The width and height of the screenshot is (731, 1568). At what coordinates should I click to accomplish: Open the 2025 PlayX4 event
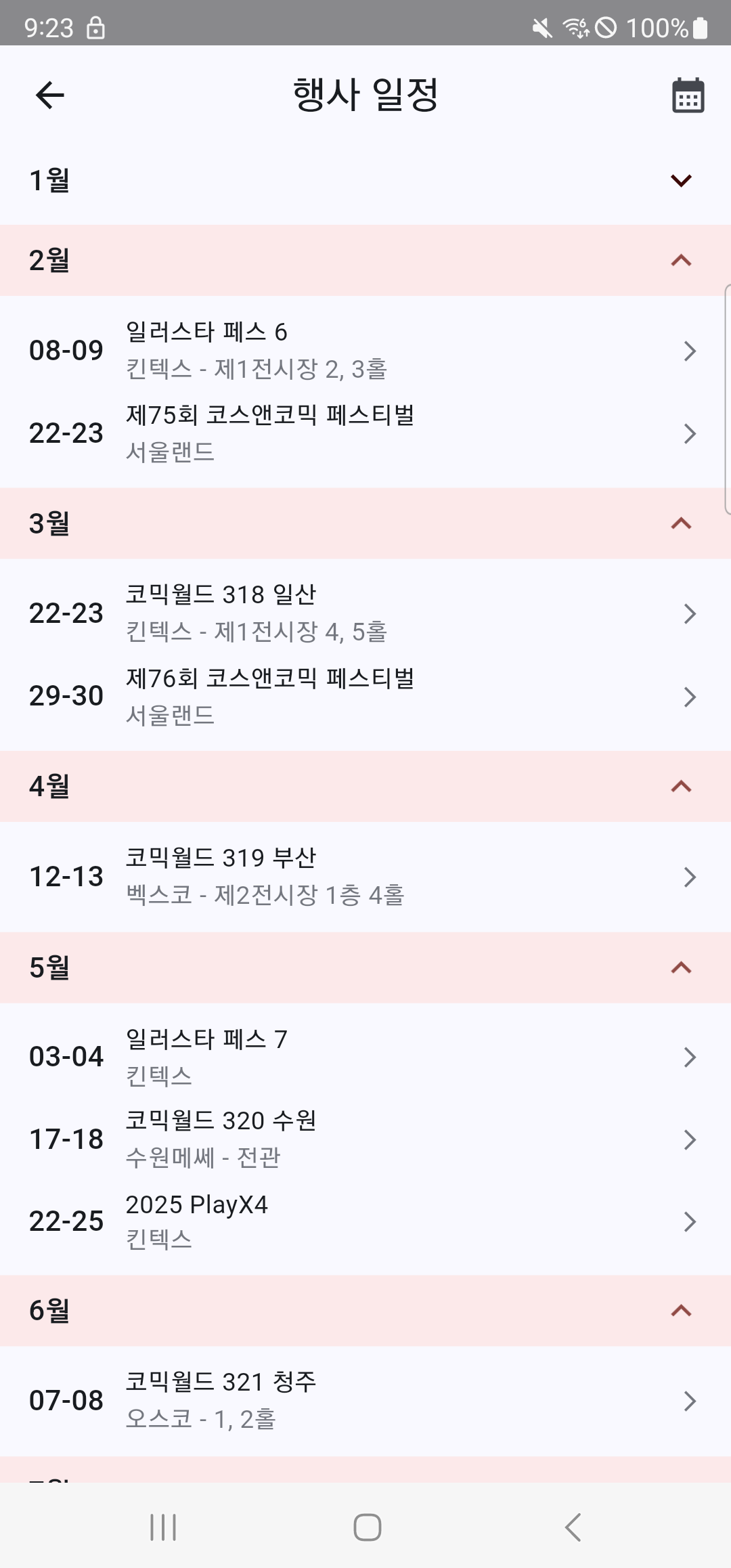[x=365, y=1221]
